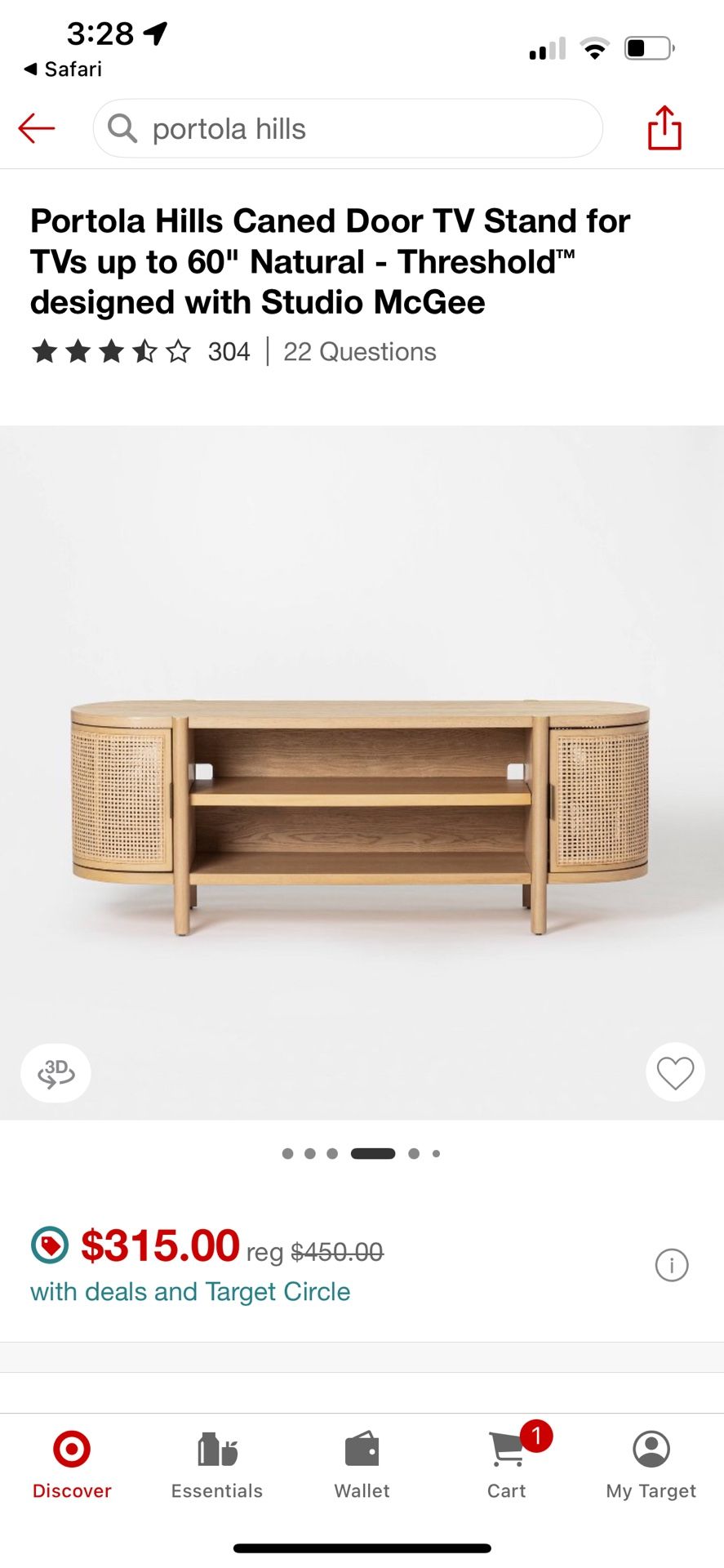This screenshot has height=1568, width=724.
Task: Share this TV stand product
Action: (x=664, y=128)
